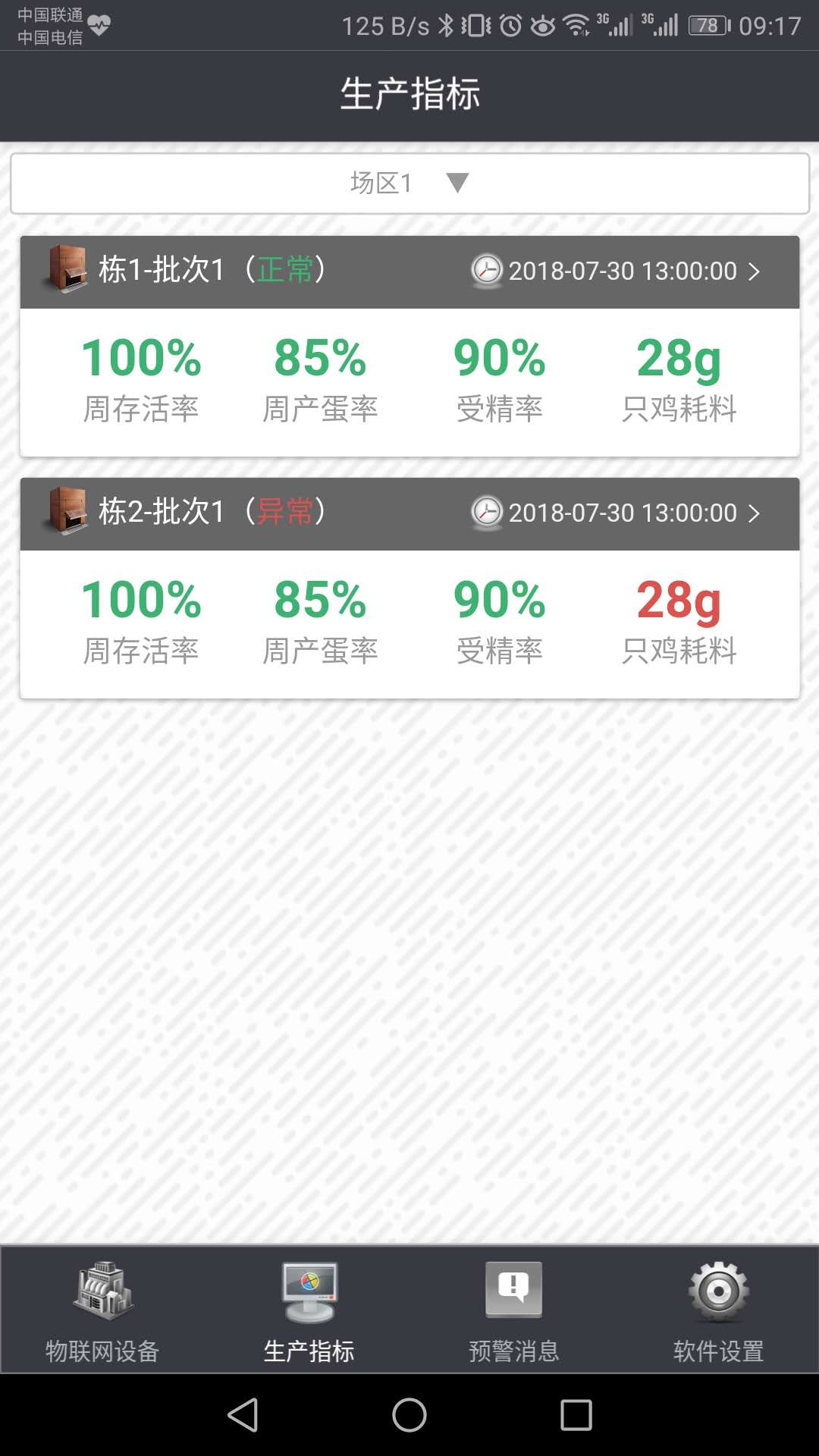
Task: Tap the system back button
Action: pos(243,1415)
